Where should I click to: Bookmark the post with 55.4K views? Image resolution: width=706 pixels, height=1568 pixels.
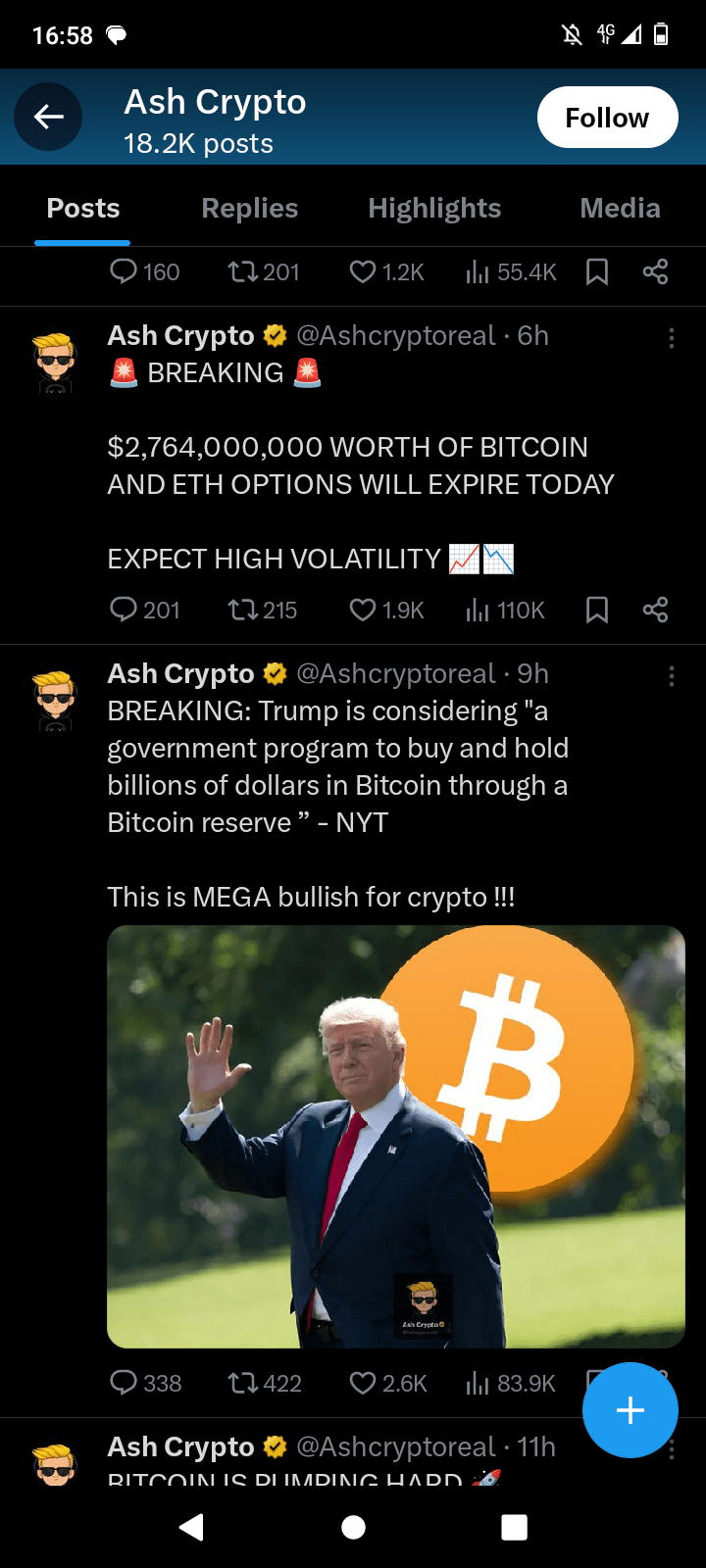pos(596,271)
